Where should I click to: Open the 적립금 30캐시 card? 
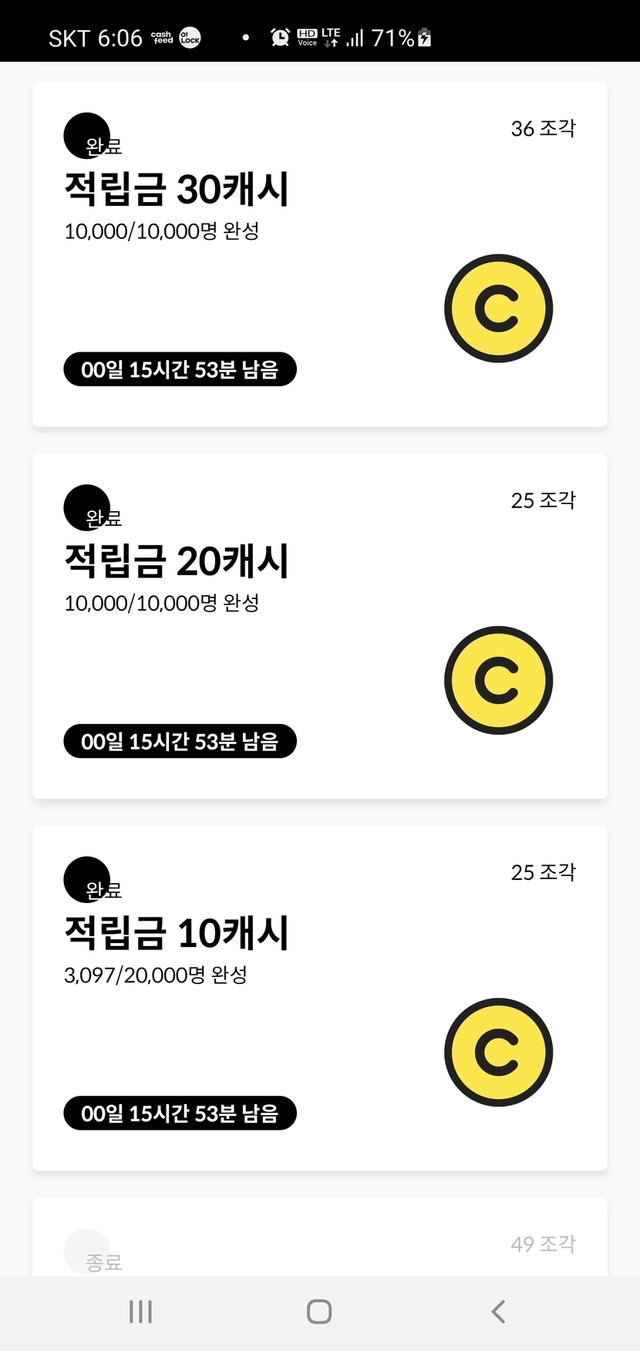(x=320, y=254)
